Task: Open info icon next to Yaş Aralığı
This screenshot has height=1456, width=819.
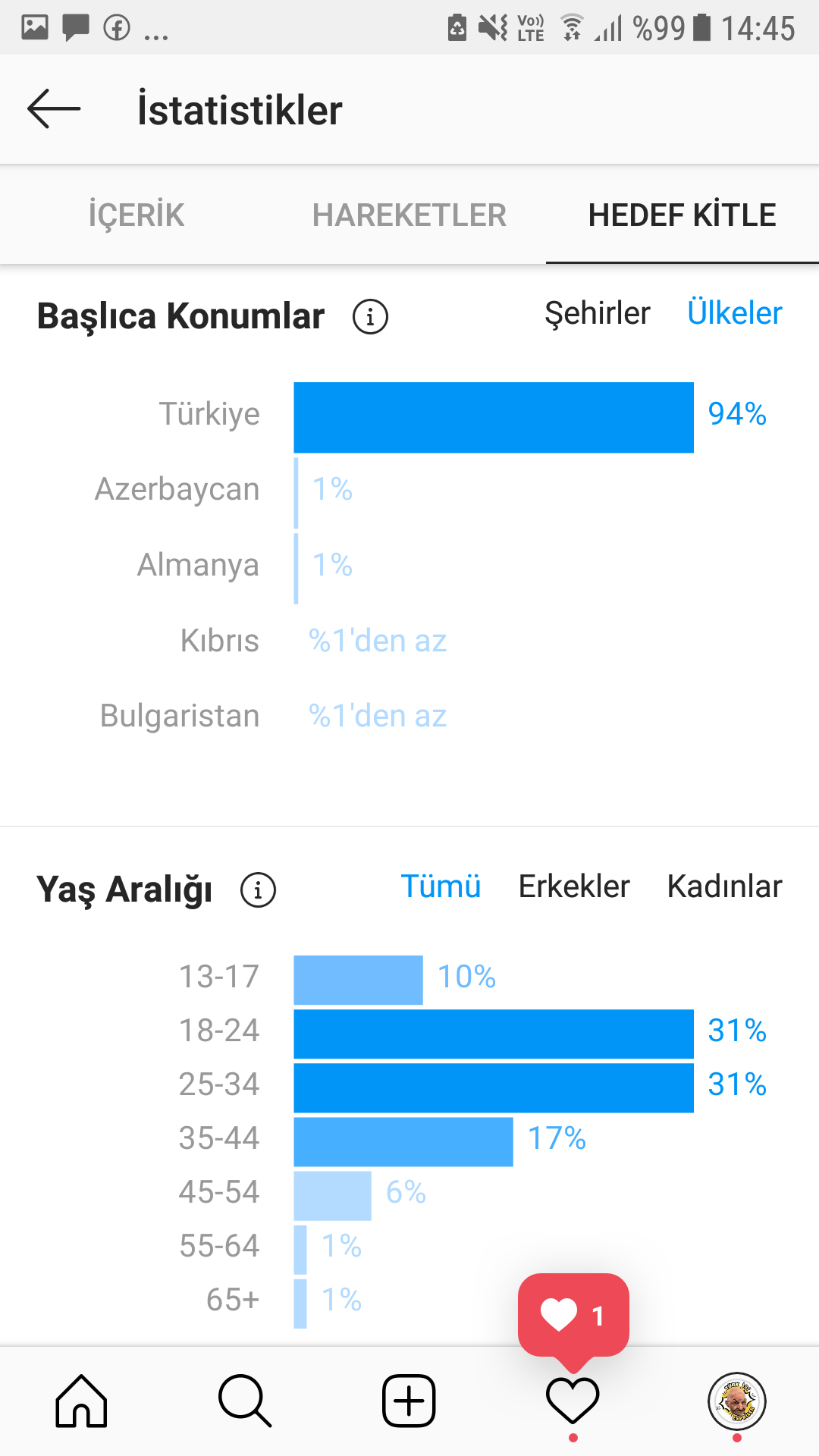Action: pos(258,890)
